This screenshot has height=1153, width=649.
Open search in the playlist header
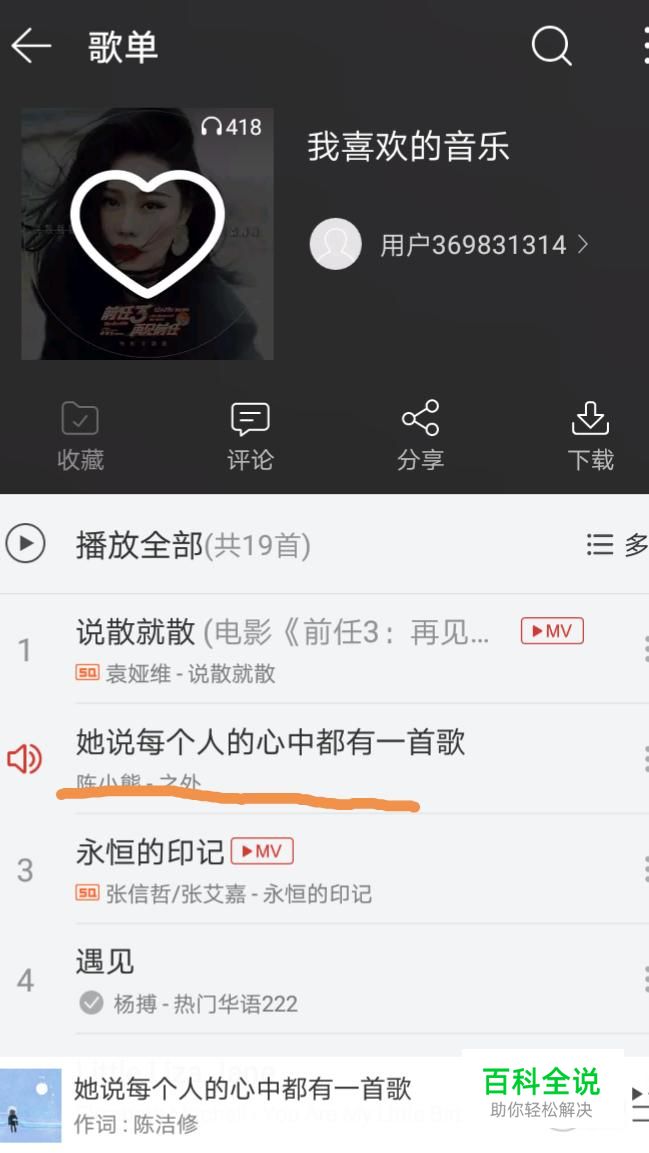click(551, 46)
